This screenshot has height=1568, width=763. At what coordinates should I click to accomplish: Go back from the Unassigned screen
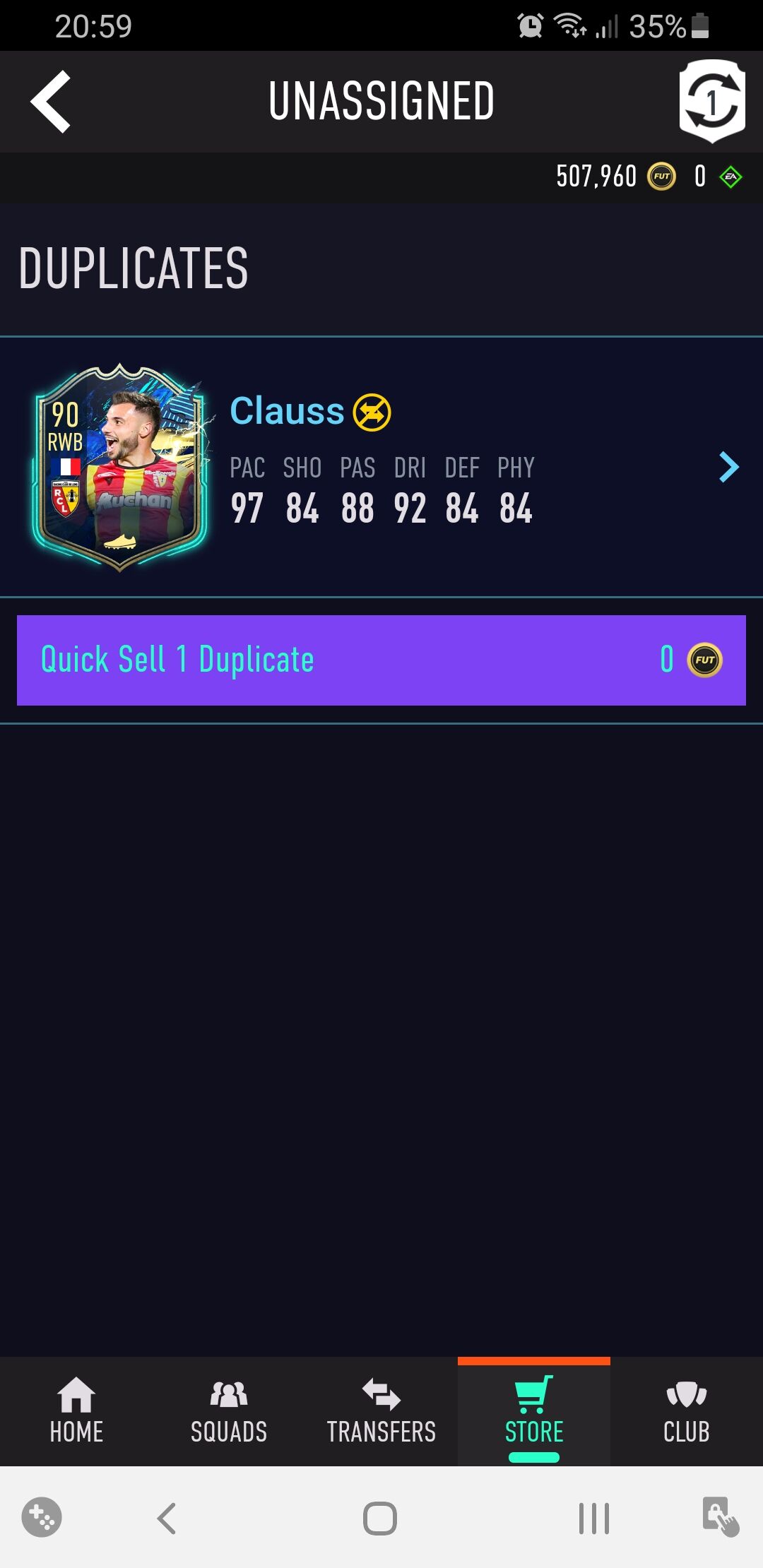click(51, 102)
